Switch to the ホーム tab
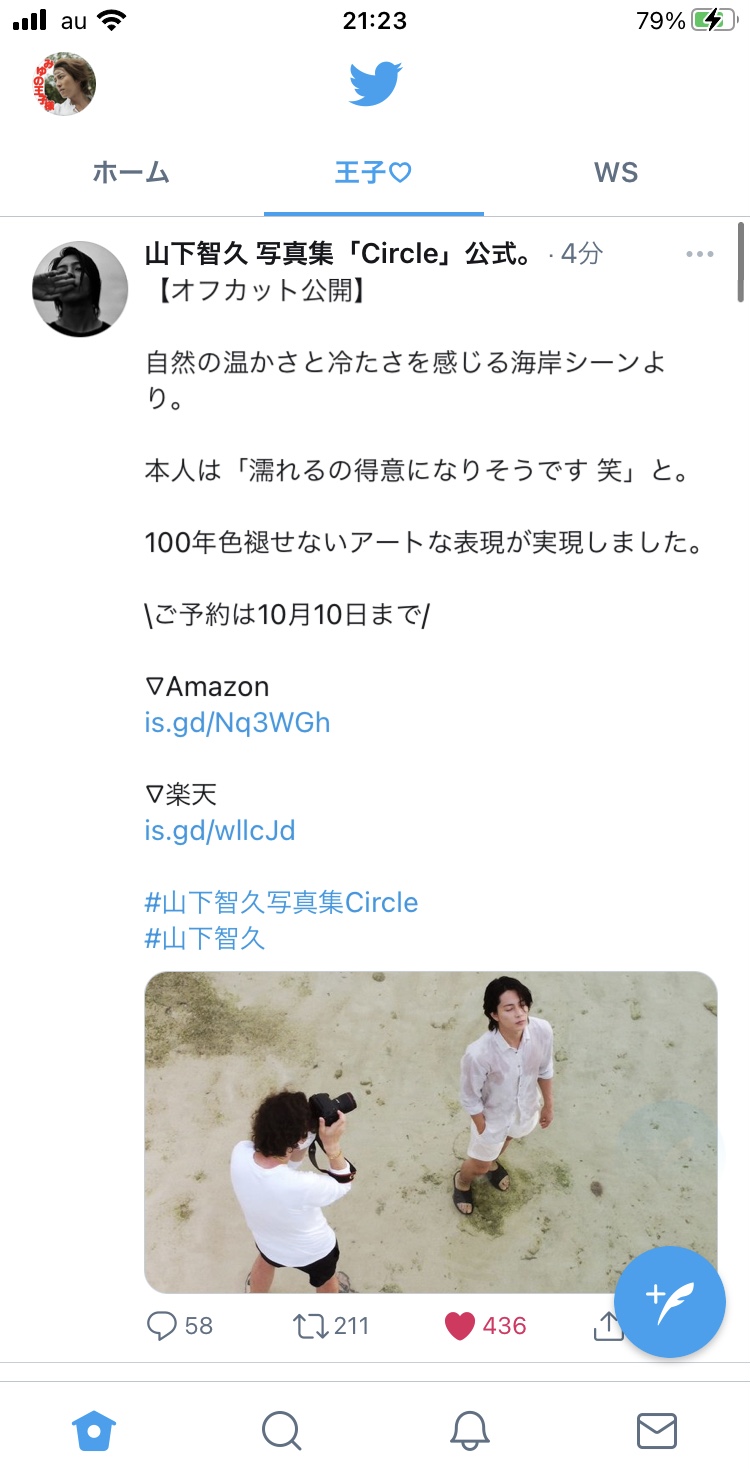Image resolution: width=750 pixels, height=1469 pixels. pos(131,172)
